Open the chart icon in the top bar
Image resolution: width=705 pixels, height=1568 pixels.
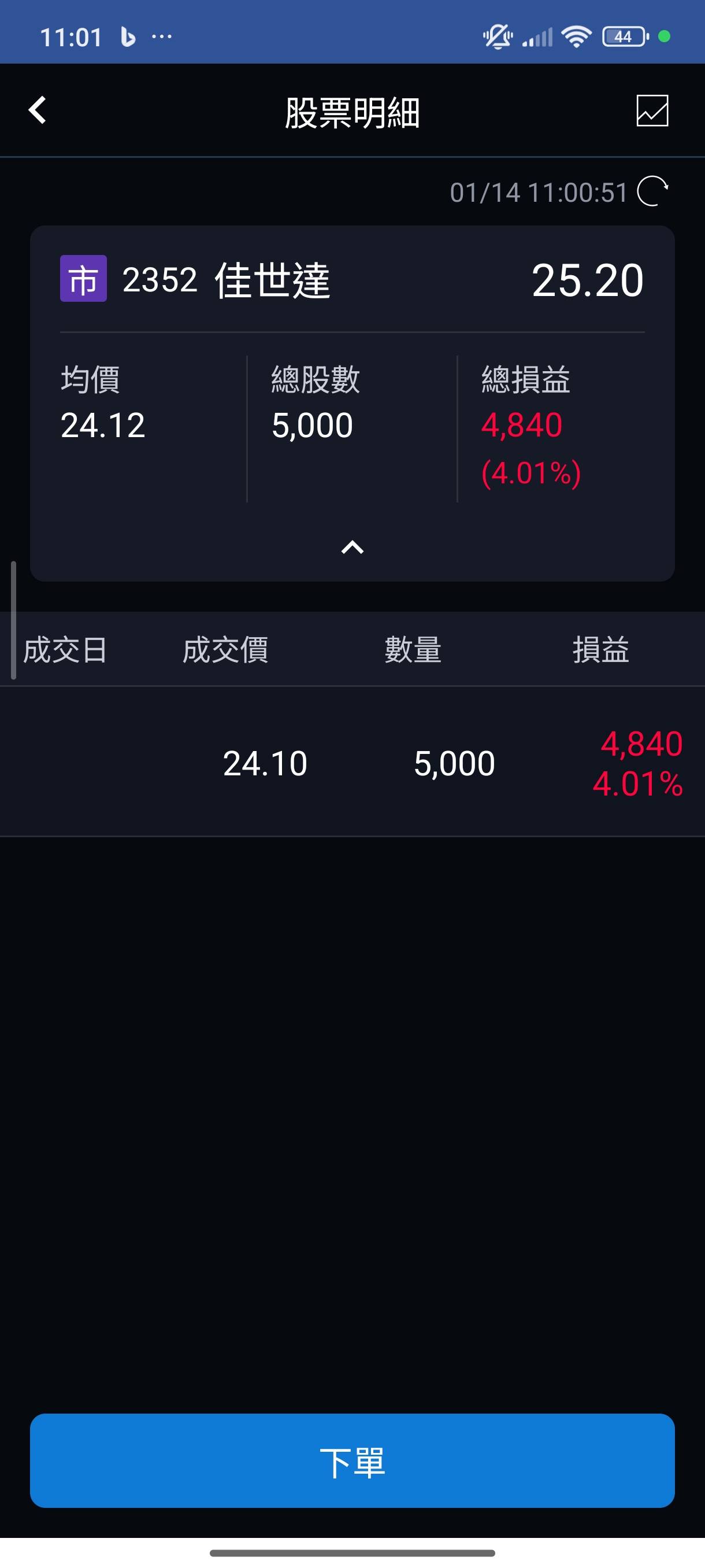coord(652,111)
